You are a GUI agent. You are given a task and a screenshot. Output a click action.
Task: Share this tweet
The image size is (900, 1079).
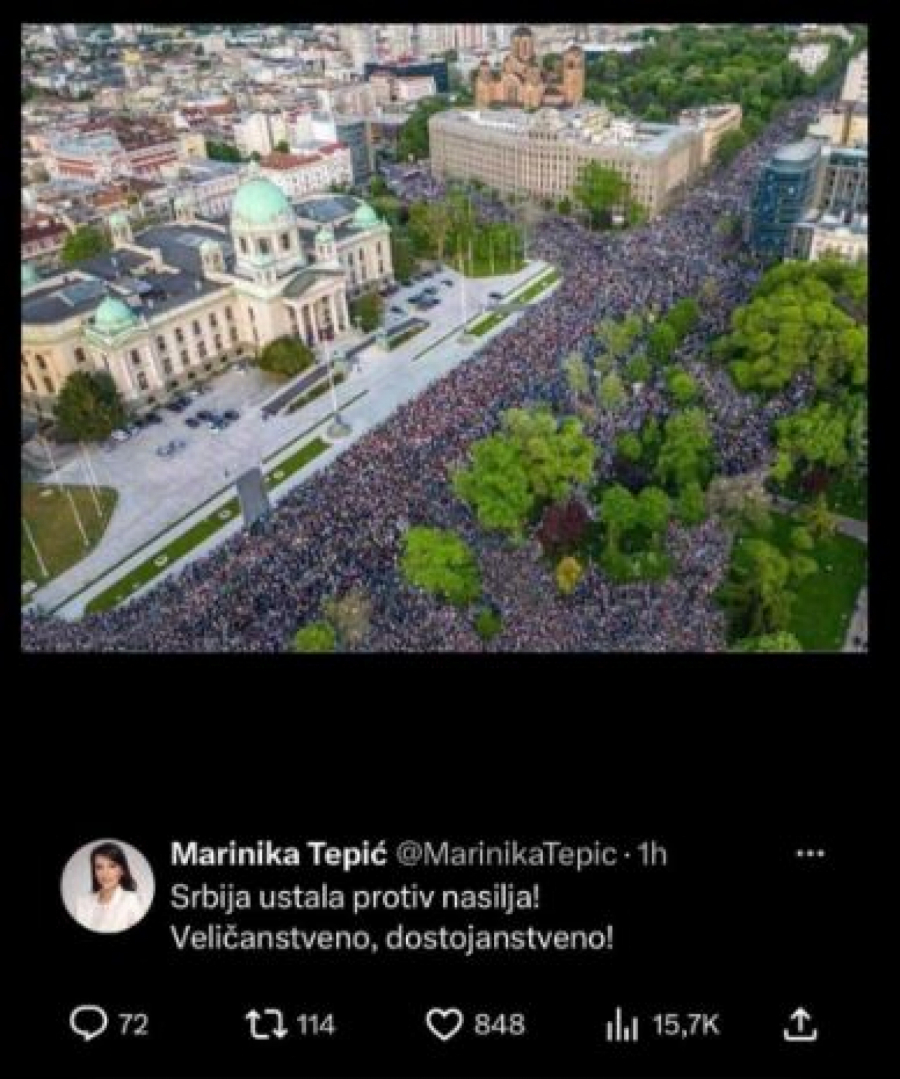pos(801,1023)
